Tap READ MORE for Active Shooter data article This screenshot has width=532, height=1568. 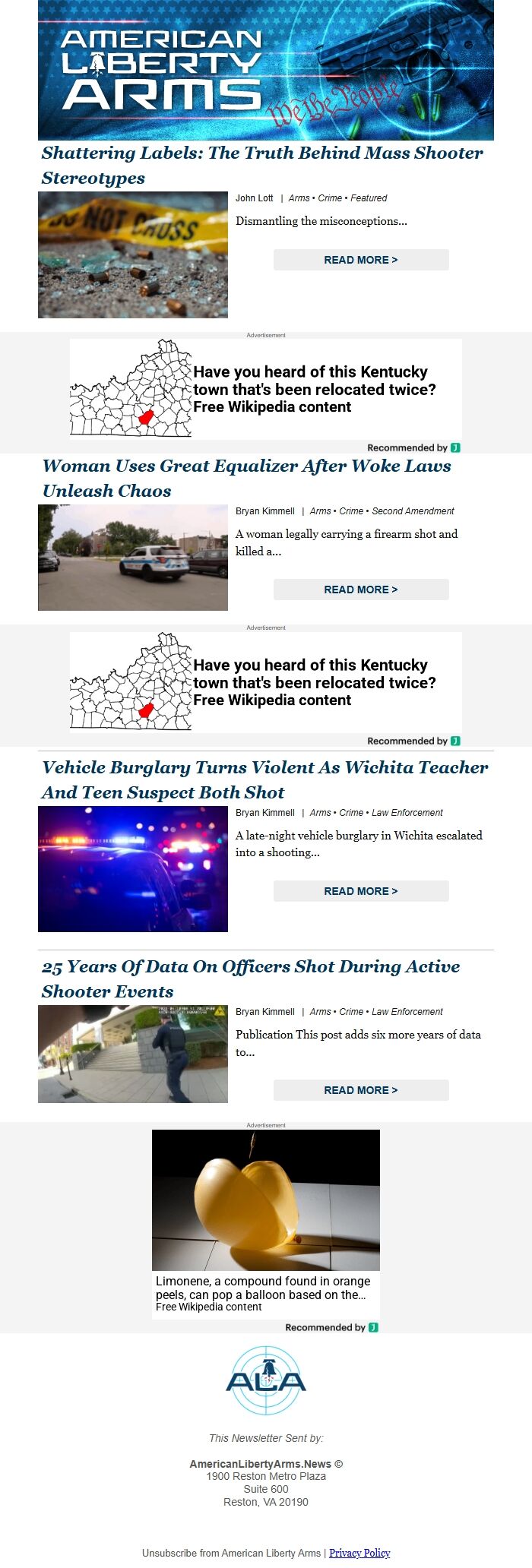361,1090
